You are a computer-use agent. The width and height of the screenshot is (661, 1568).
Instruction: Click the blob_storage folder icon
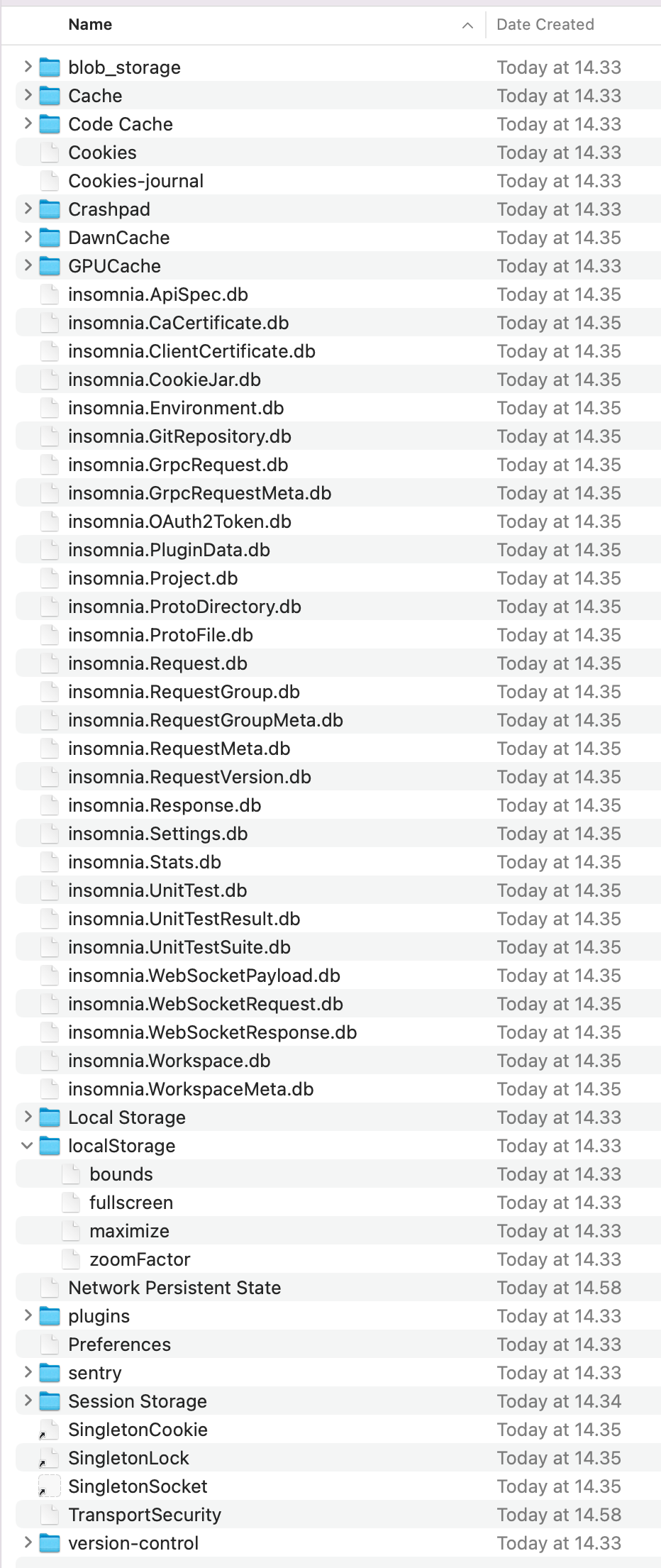click(49, 67)
